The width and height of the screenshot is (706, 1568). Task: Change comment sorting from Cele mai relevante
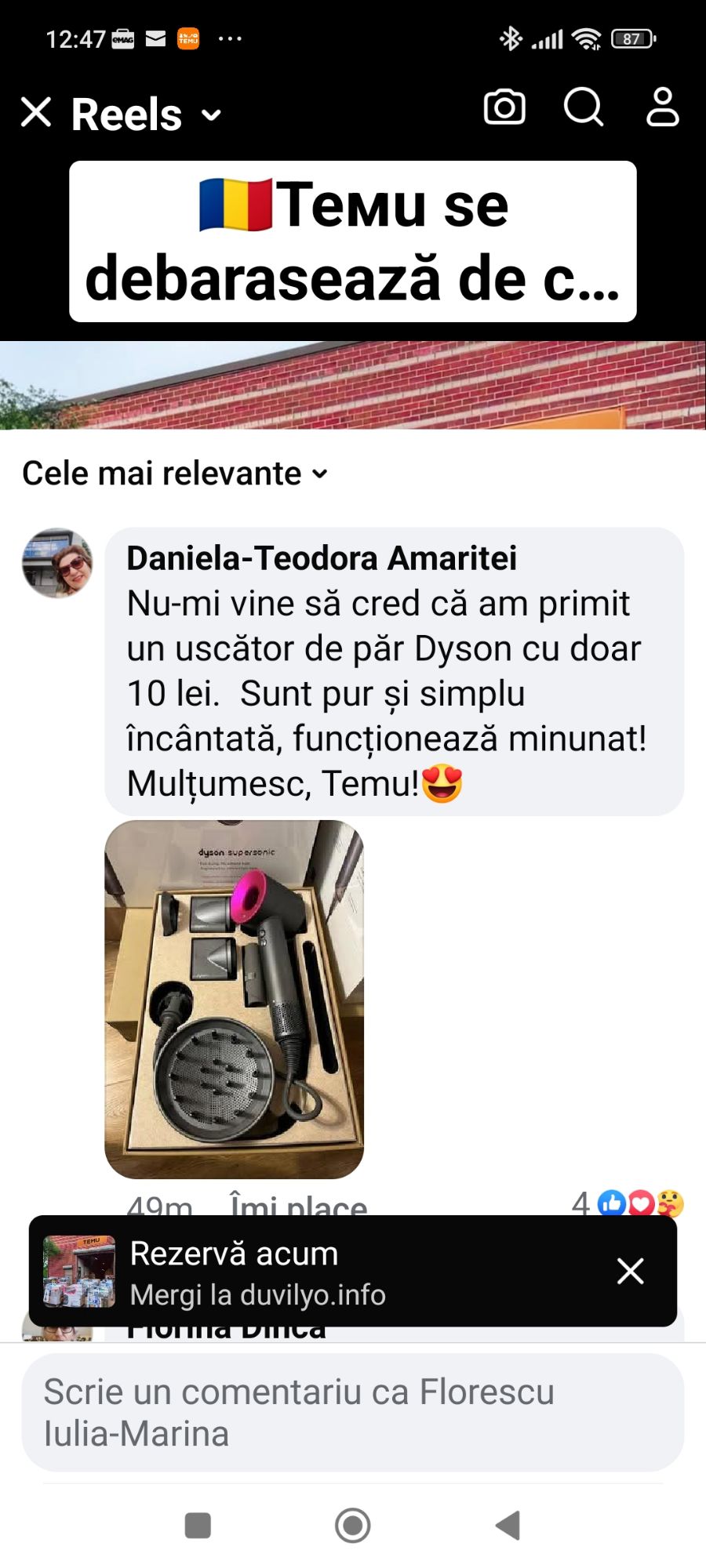coord(175,474)
